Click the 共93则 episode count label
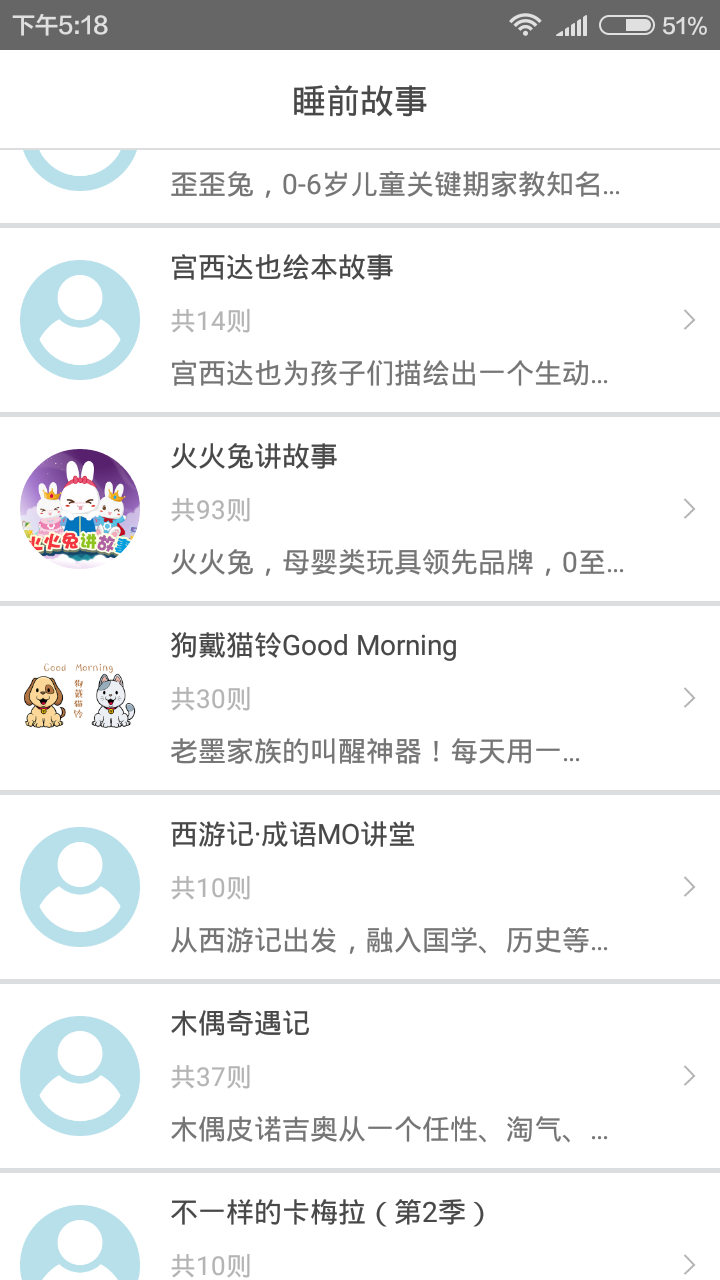Viewport: 720px width, 1280px height. pos(210,509)
